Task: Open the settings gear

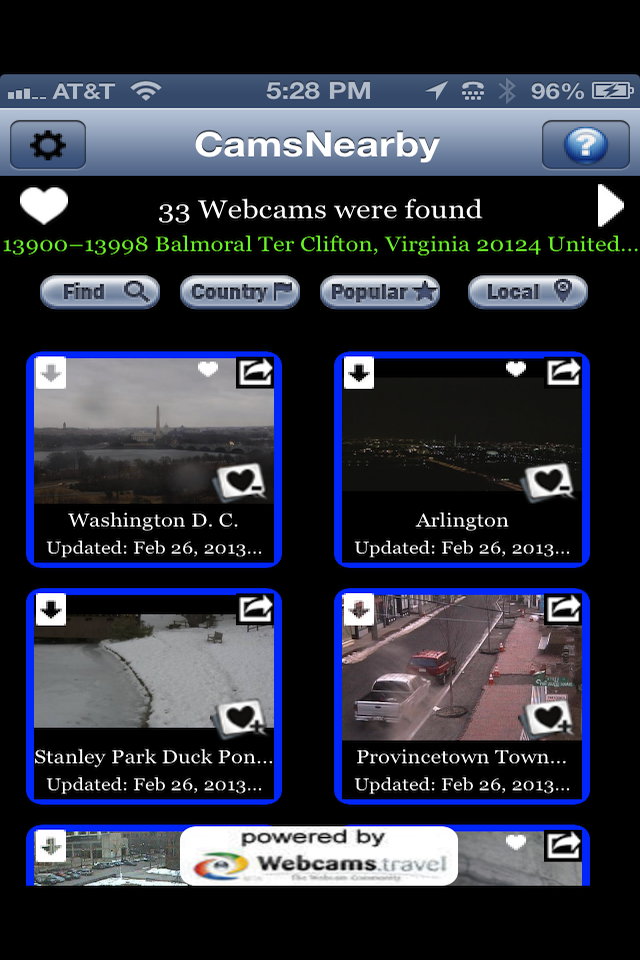Action: pyautogui.click(x=47, y=146)
